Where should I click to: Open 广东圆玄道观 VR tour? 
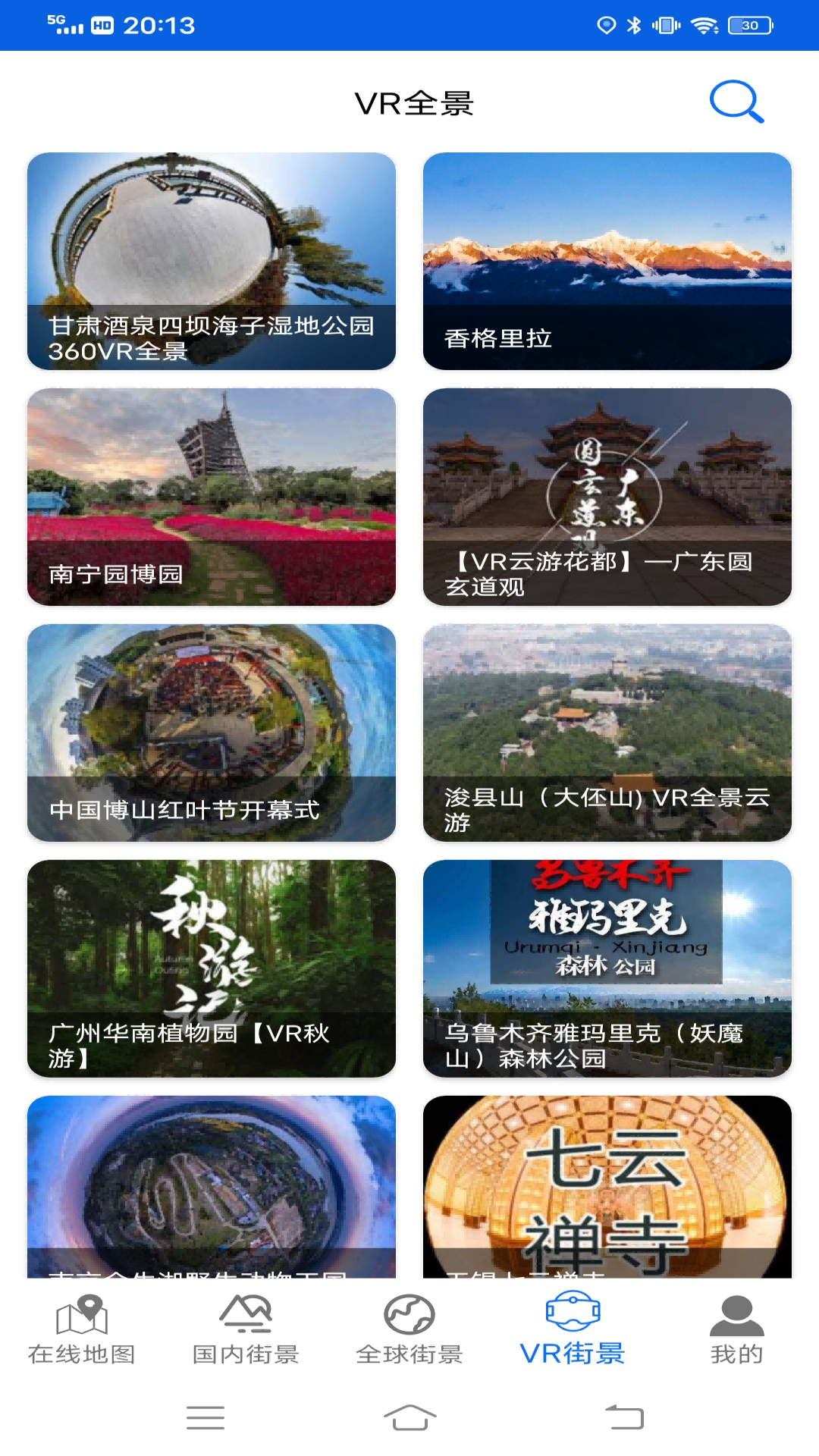608,497
